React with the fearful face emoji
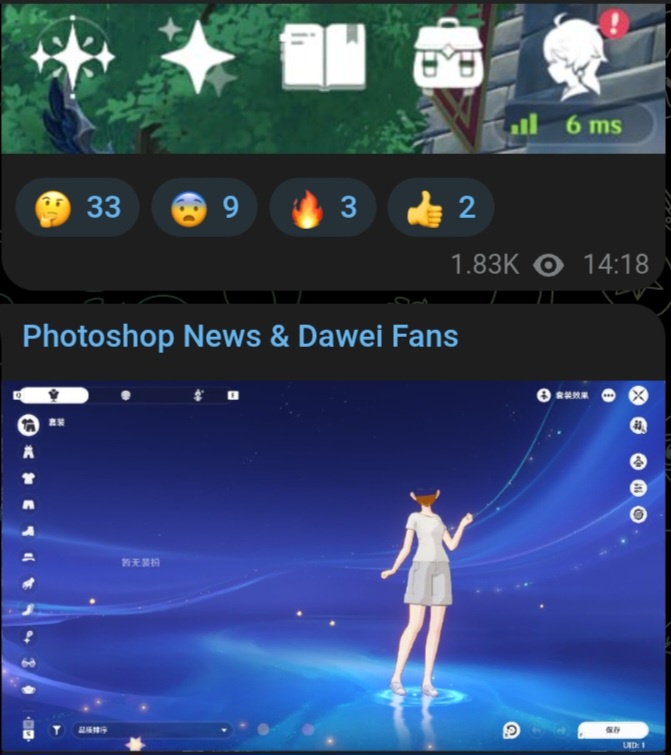This screenshot has height=755, width=671. point(204,208)
